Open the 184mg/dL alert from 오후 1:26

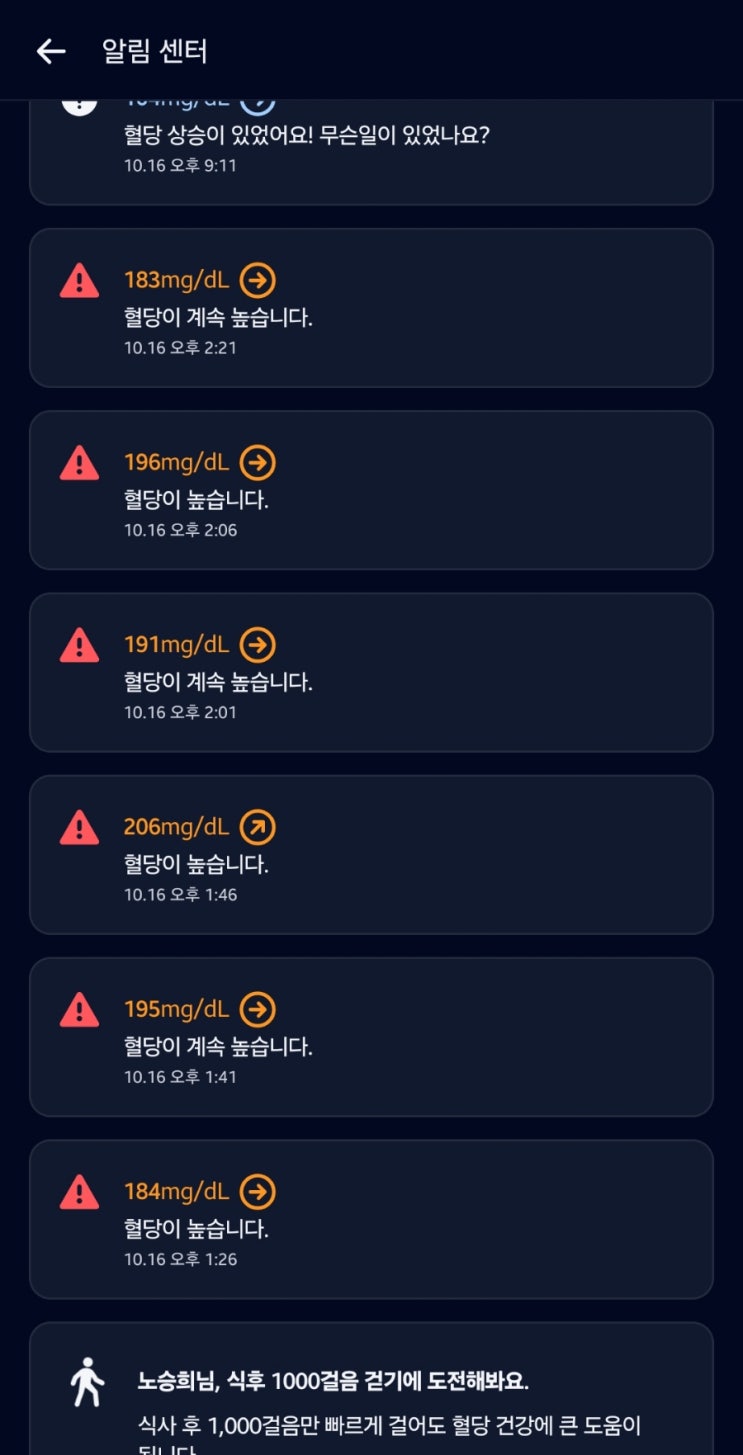tap(371, 1218)
